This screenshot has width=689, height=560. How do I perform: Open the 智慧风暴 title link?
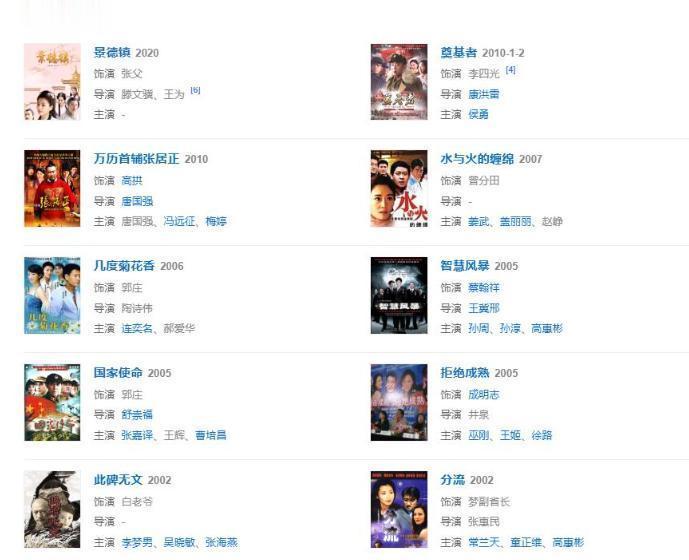[465, 266]
